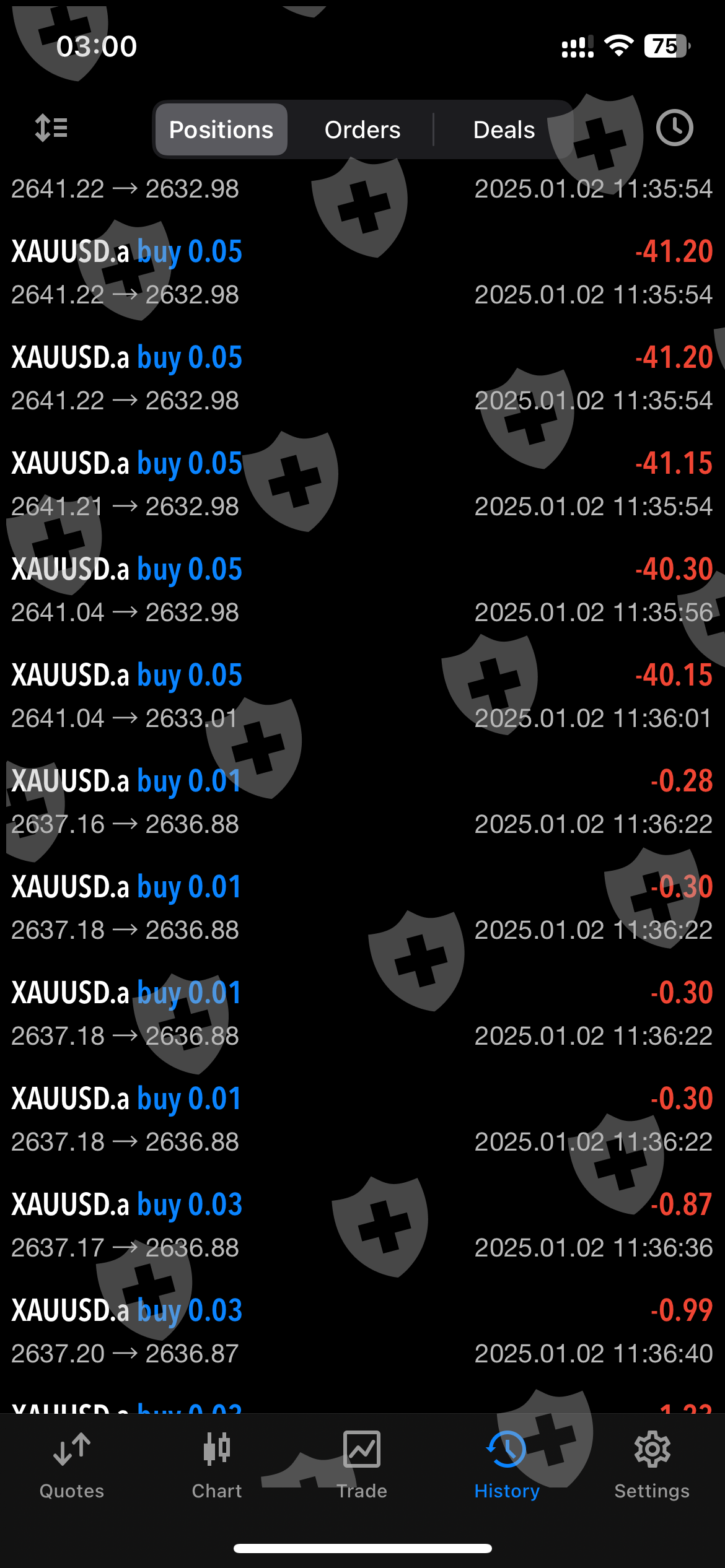Open the history period clock icon
Viewport: 725px width, 1568px height.
coord(674,128)
